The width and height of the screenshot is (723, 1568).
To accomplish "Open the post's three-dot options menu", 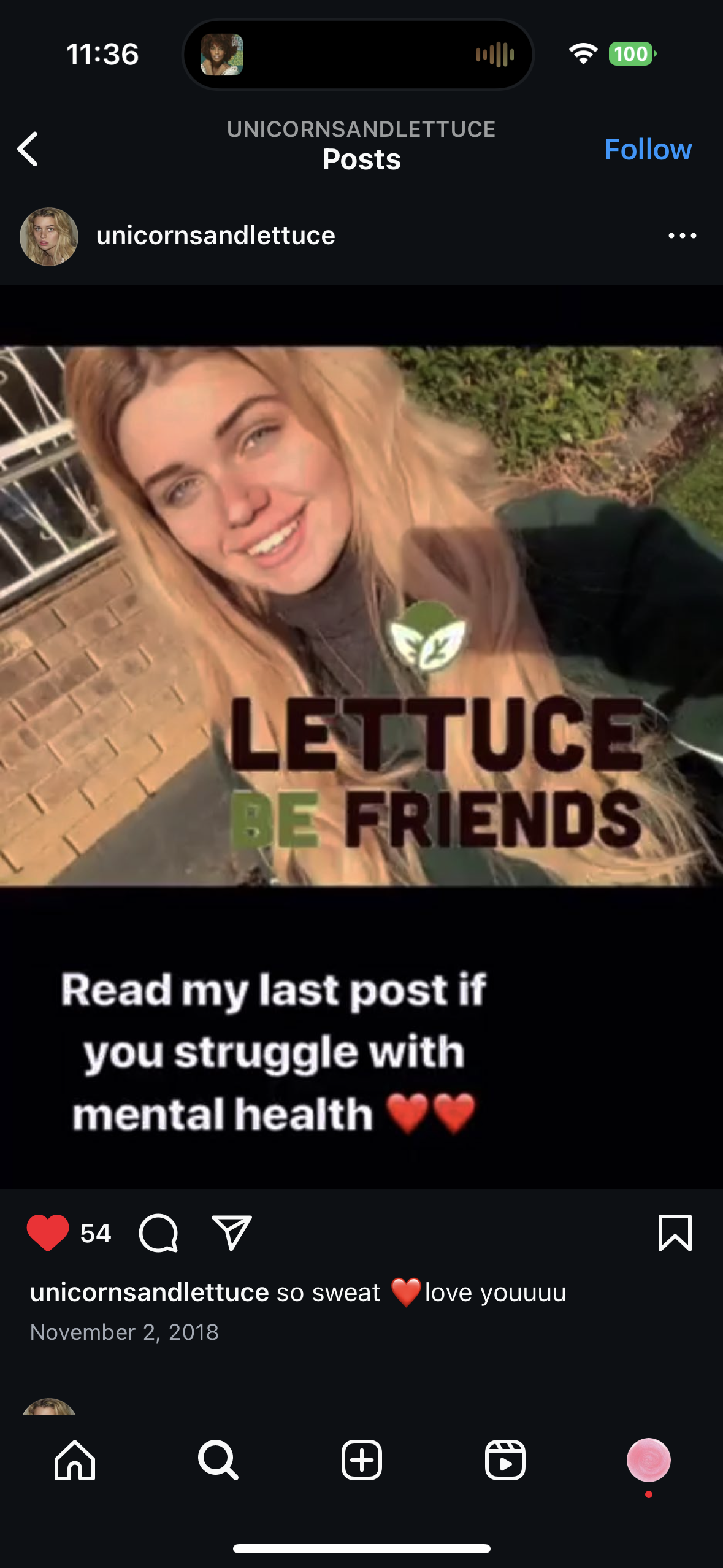I will point(682,236).
